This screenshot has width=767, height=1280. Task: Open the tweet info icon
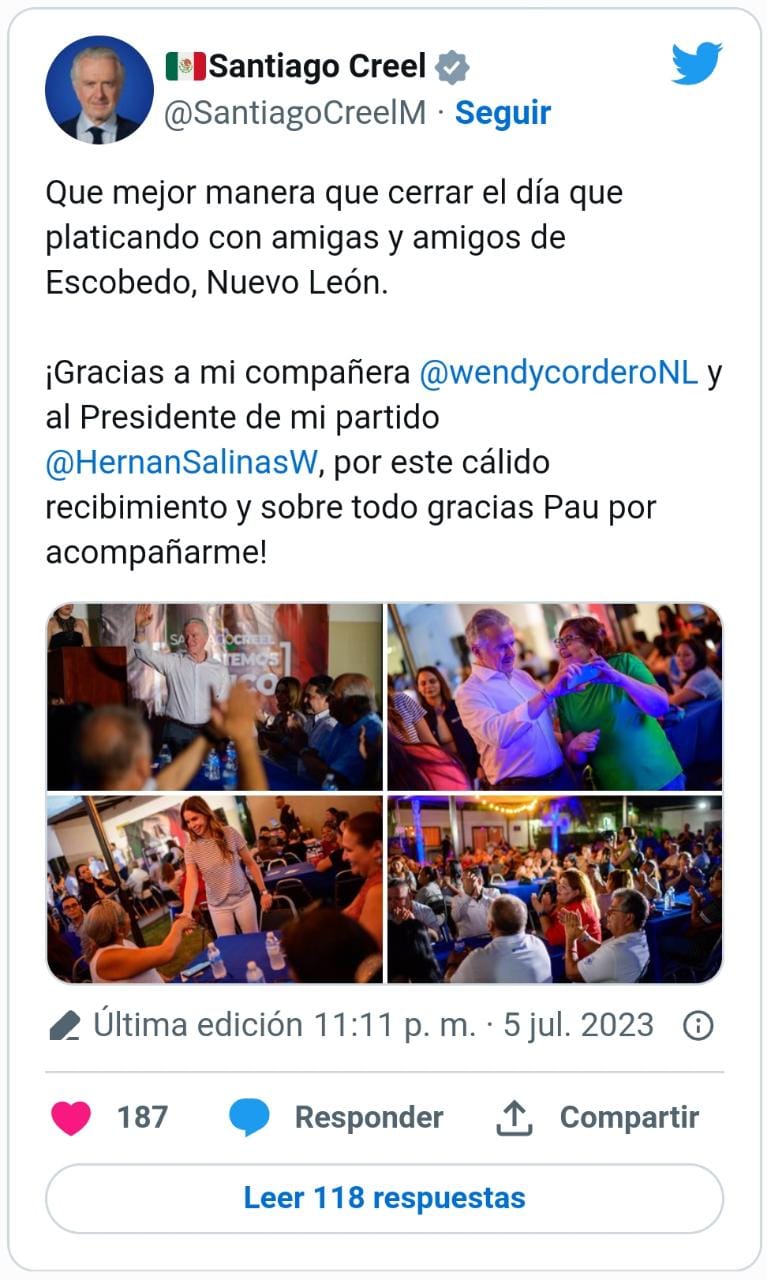tap(698, 1026)
